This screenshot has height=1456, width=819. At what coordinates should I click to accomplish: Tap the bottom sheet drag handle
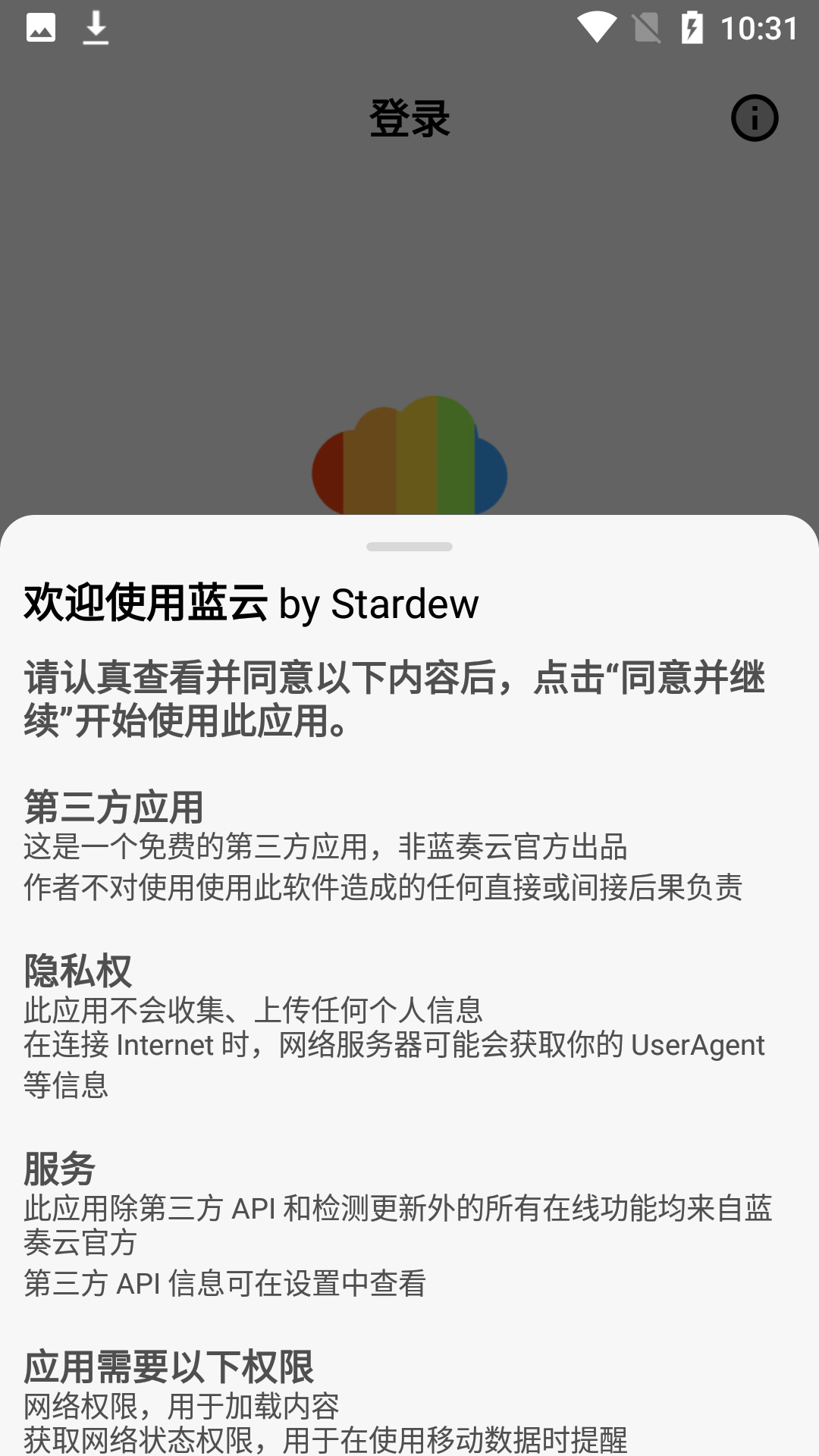(x=409, y=547)
